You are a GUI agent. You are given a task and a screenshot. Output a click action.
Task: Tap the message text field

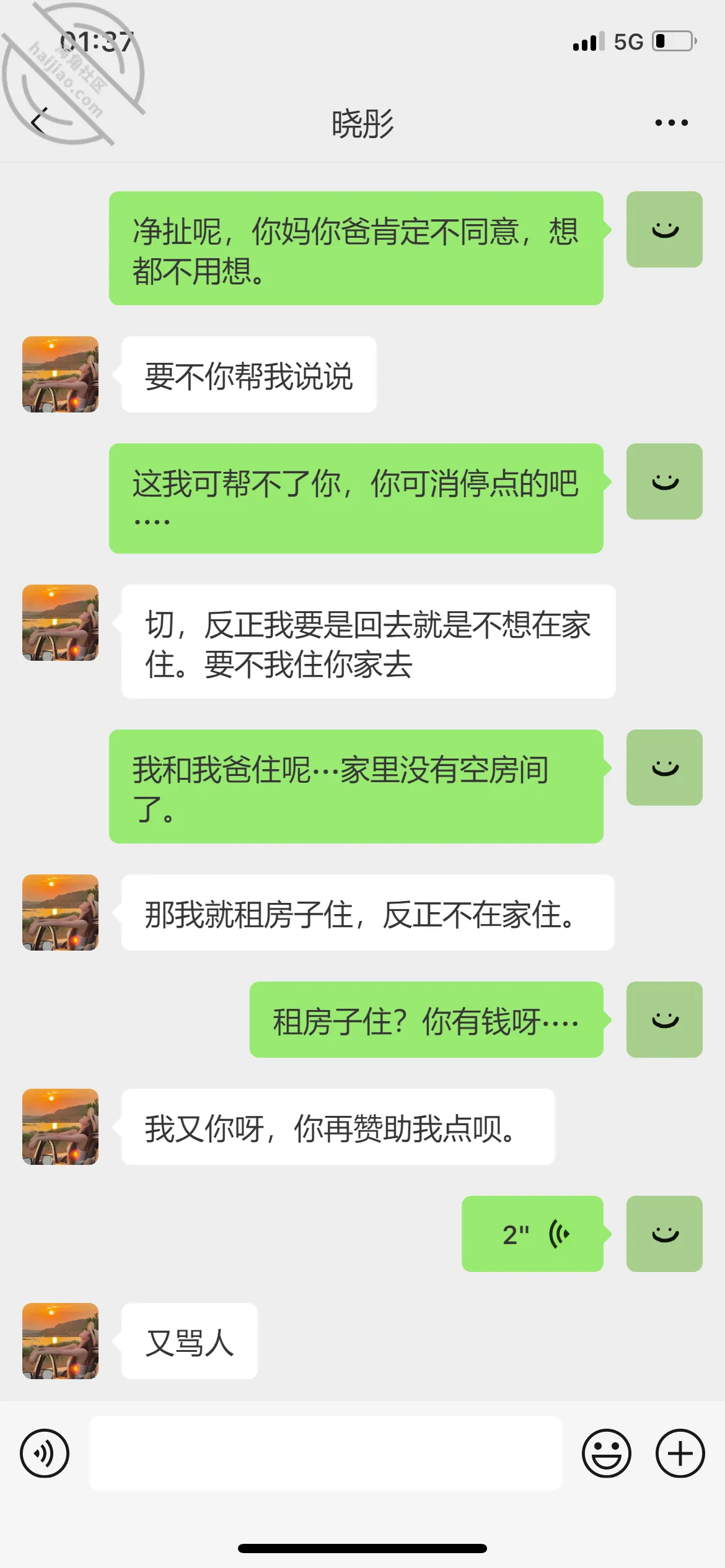pos(325,1453)
